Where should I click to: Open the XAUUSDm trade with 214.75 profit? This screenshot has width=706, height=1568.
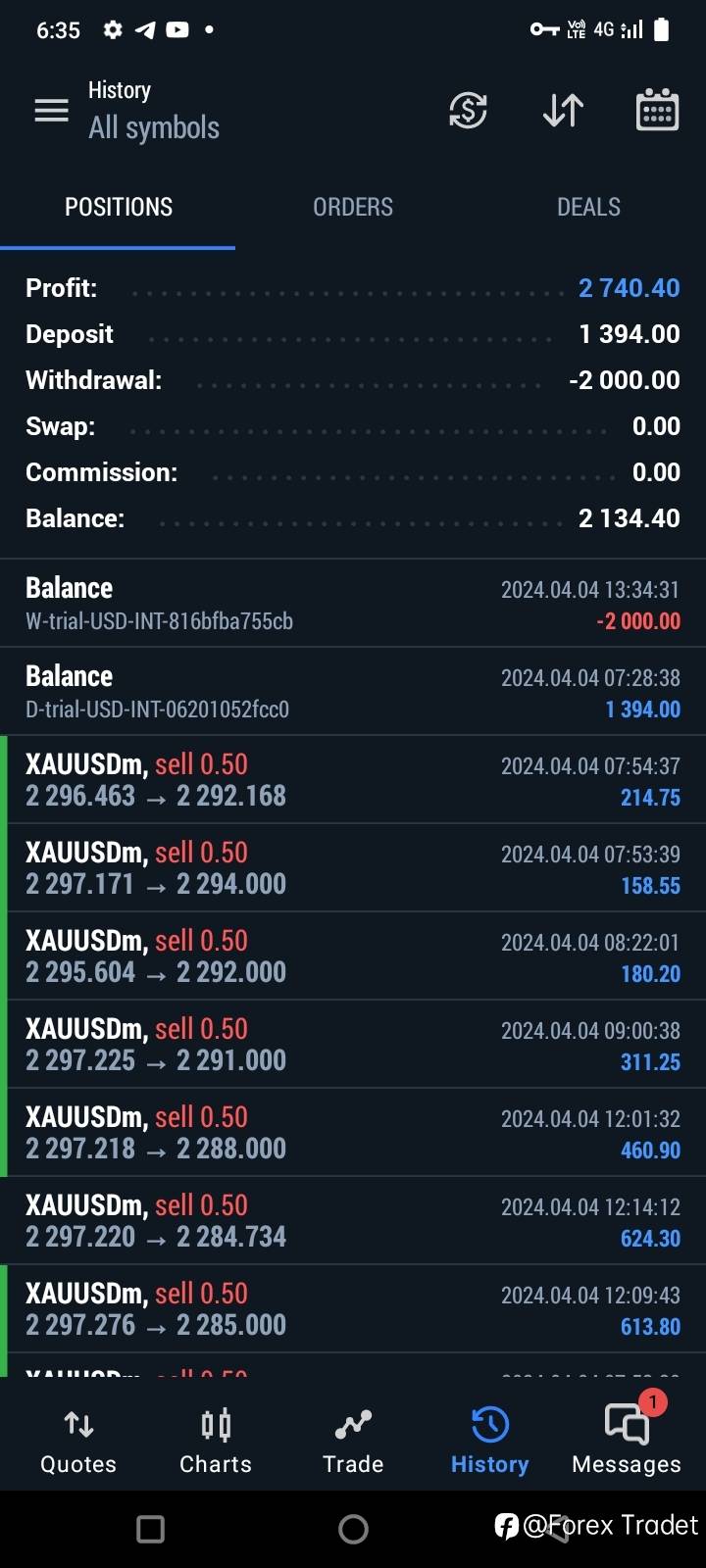pos(353,780)
